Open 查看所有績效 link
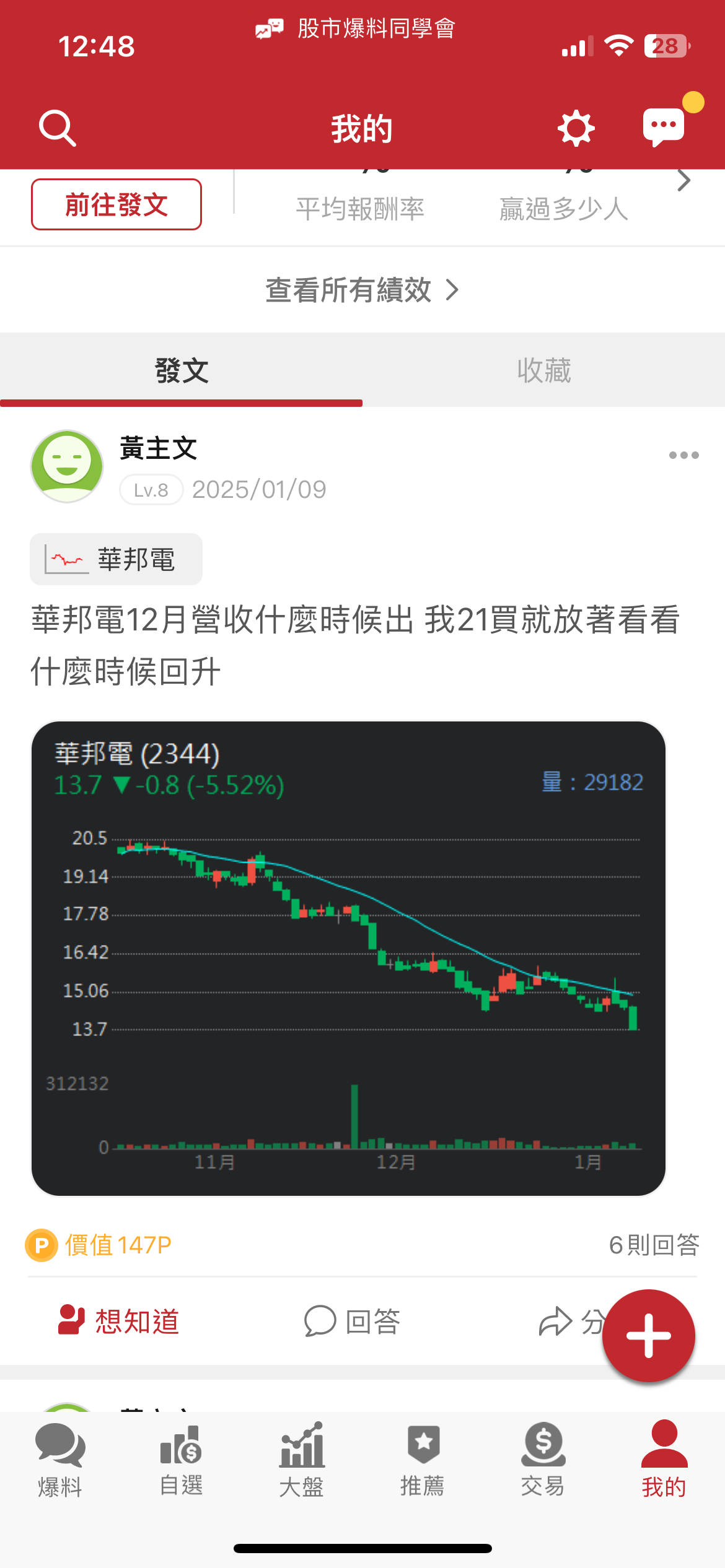 click(362, 290)
